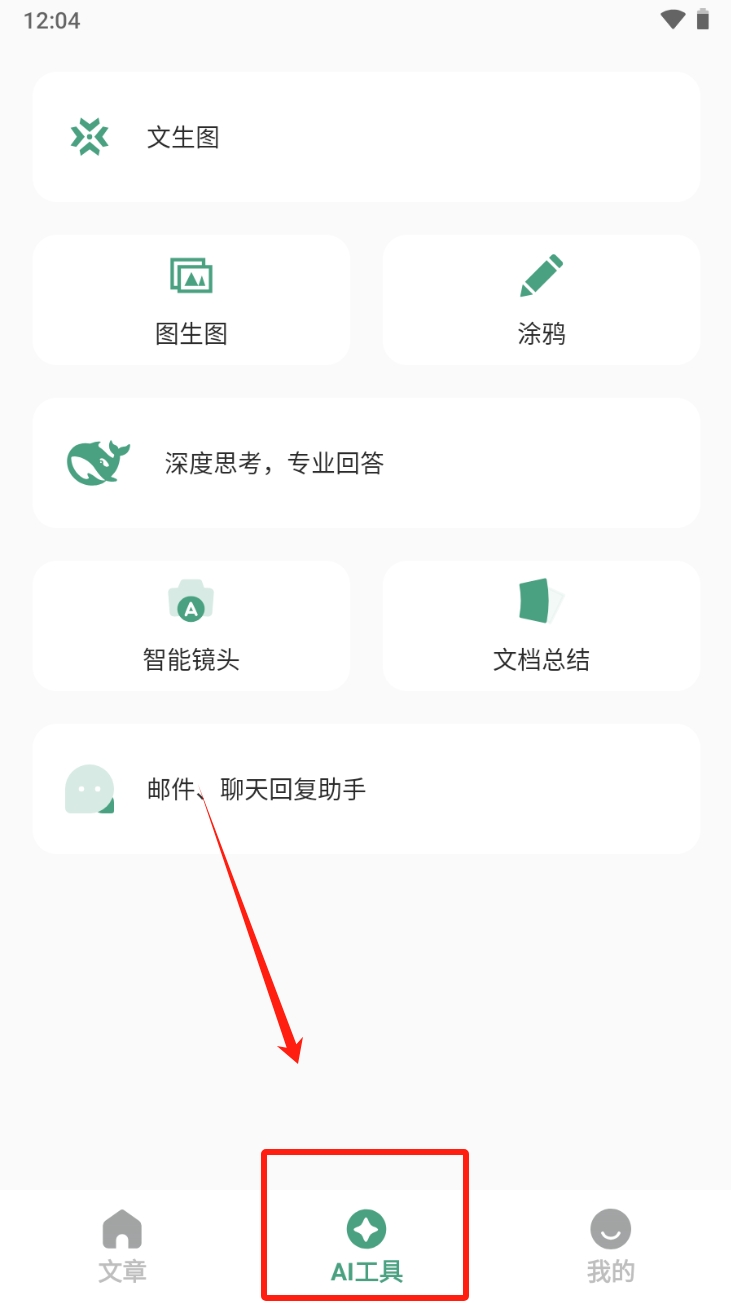
Task: Open the 文档总结 document summary tool
Action: point(541,626)
